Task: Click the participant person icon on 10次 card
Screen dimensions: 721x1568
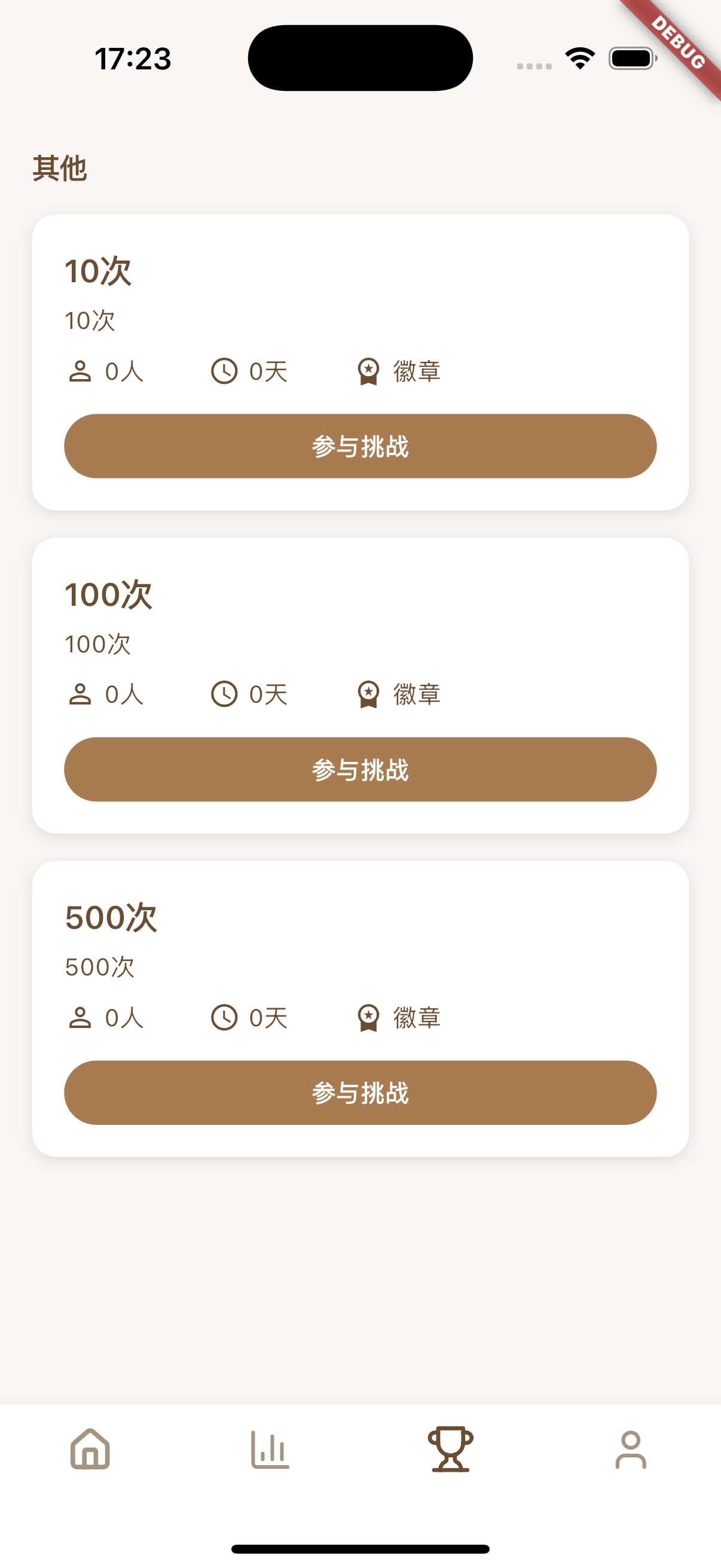Action: point(80,371)
